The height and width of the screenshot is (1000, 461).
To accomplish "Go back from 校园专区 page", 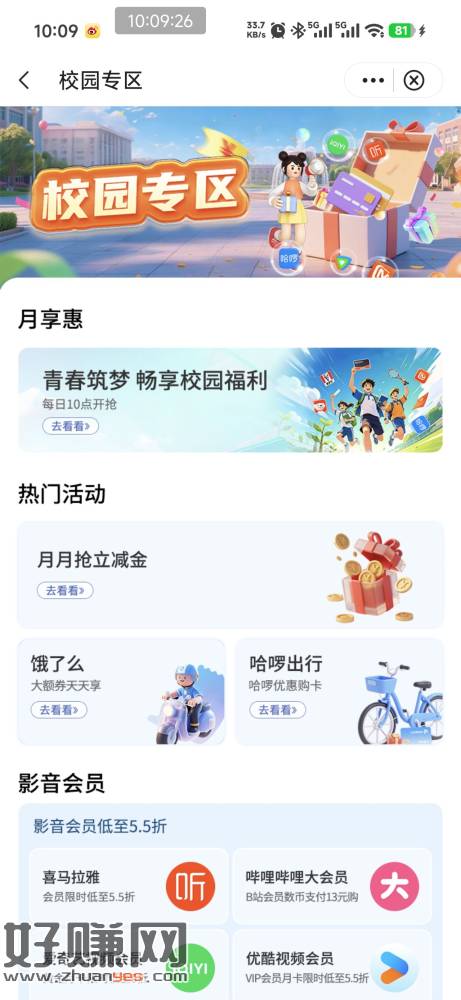I will click(24, 80).
